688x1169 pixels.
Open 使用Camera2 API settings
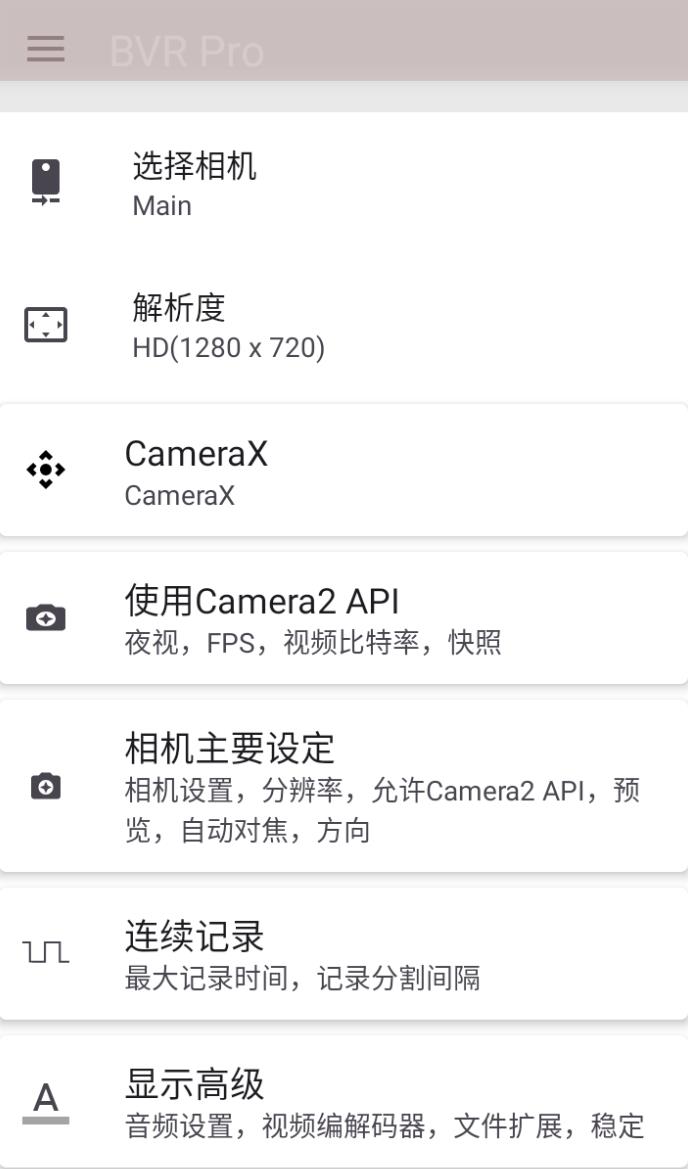point(344,618)
